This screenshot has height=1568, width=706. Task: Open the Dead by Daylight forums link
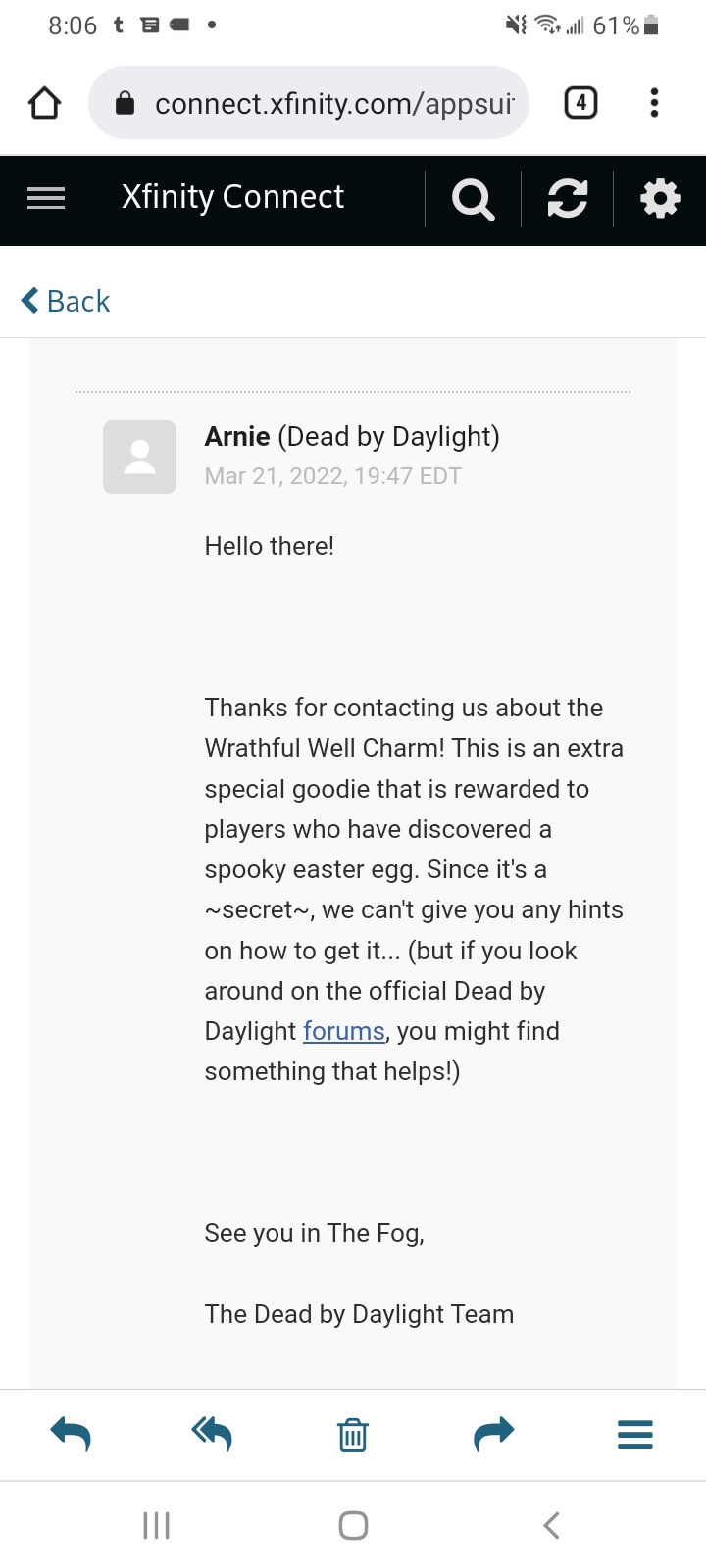[343, 1031]
